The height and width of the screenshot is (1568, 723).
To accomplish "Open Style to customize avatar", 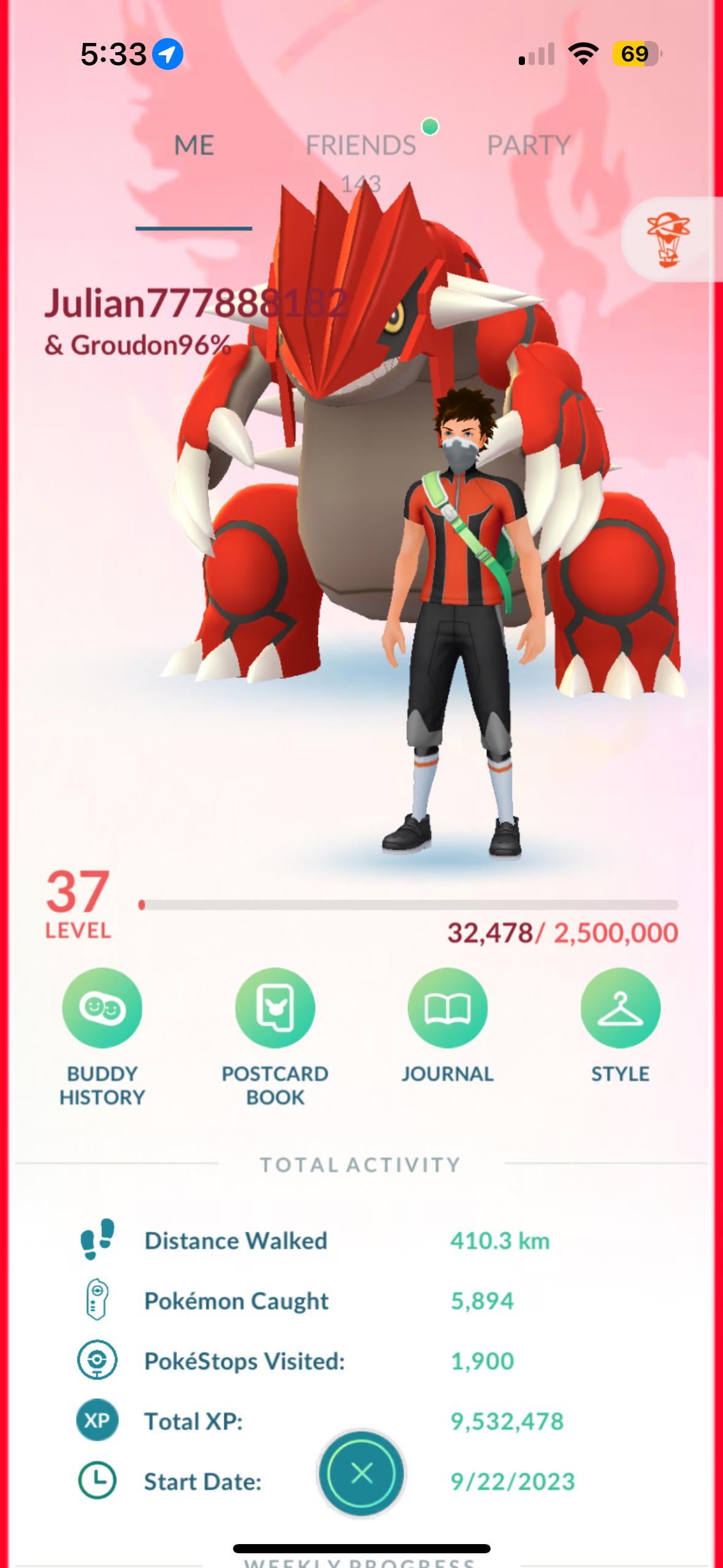I will (x=620, y=1009).
